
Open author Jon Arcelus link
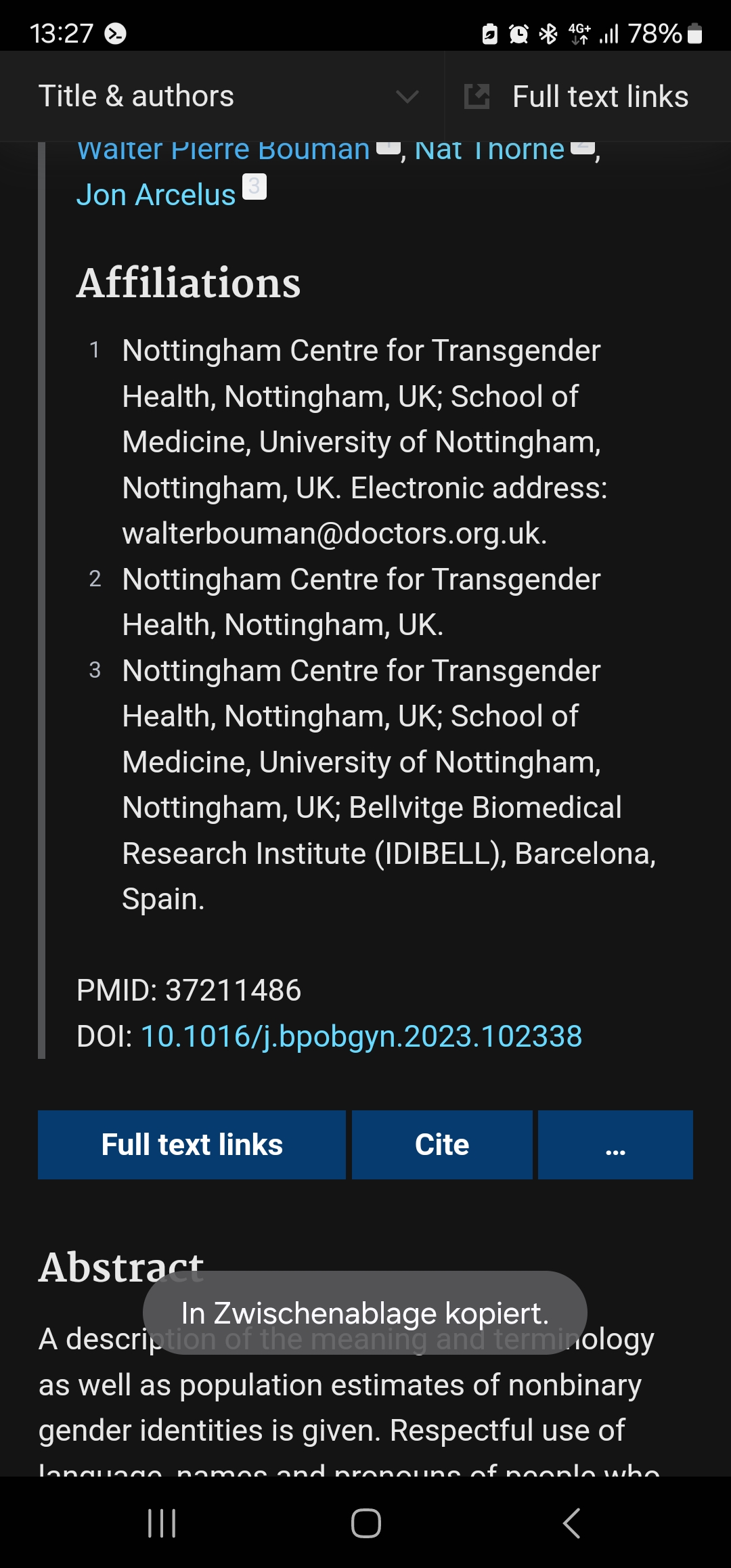tap(156, 195)
